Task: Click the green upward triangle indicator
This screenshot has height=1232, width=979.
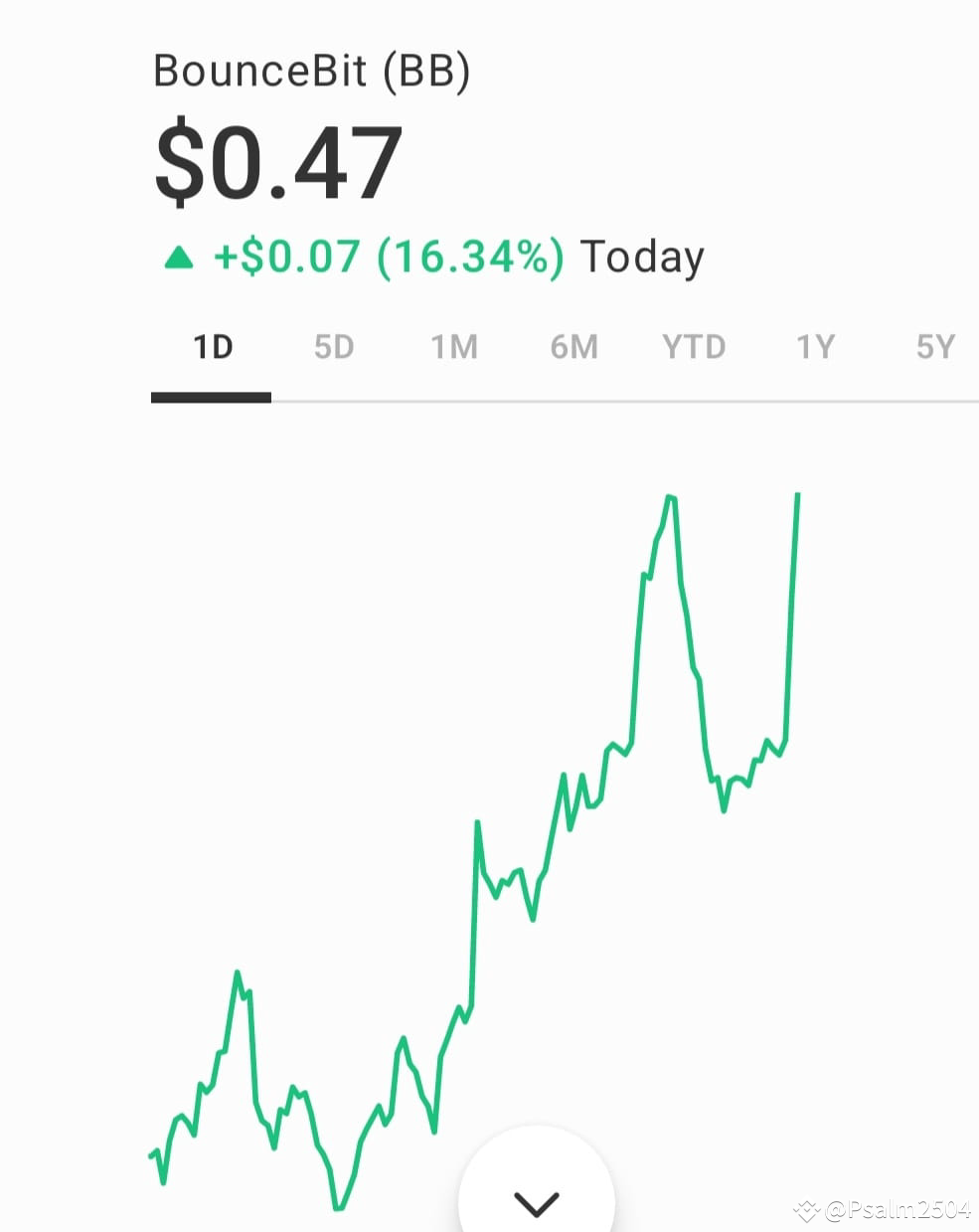Action: pos(179,256)
